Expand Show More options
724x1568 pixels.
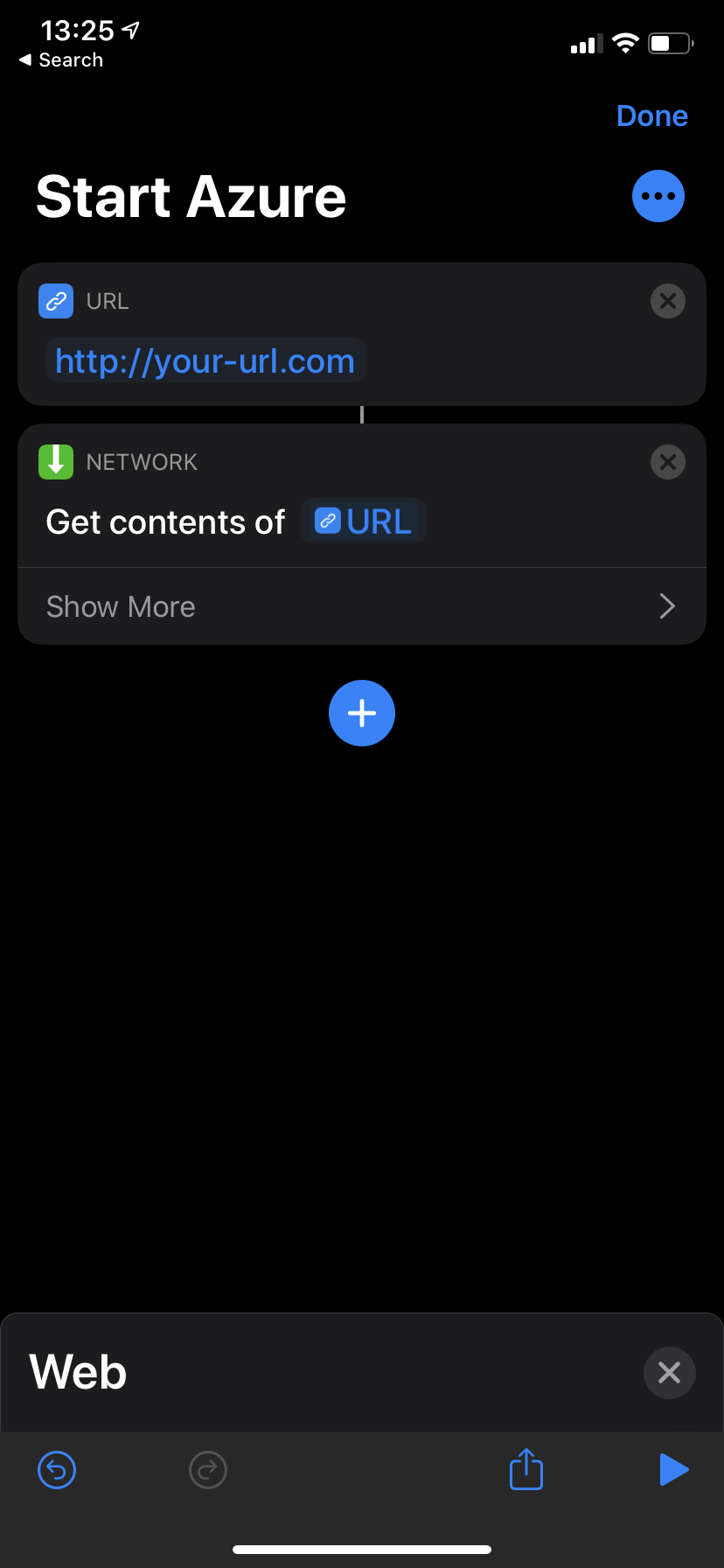(361, 606)
